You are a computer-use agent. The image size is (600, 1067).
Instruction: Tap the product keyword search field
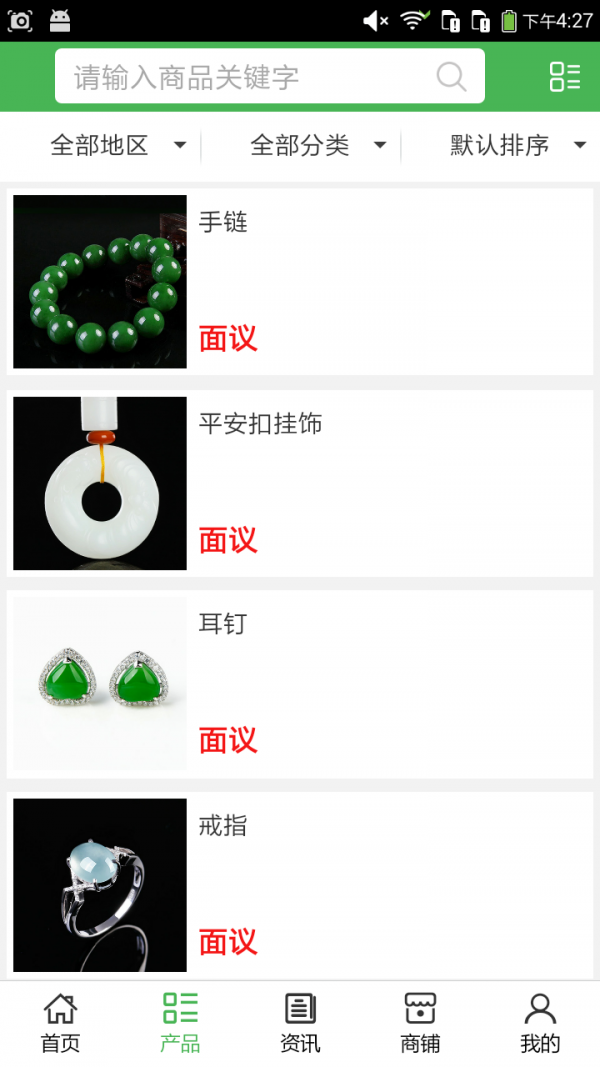coord(250,77)
